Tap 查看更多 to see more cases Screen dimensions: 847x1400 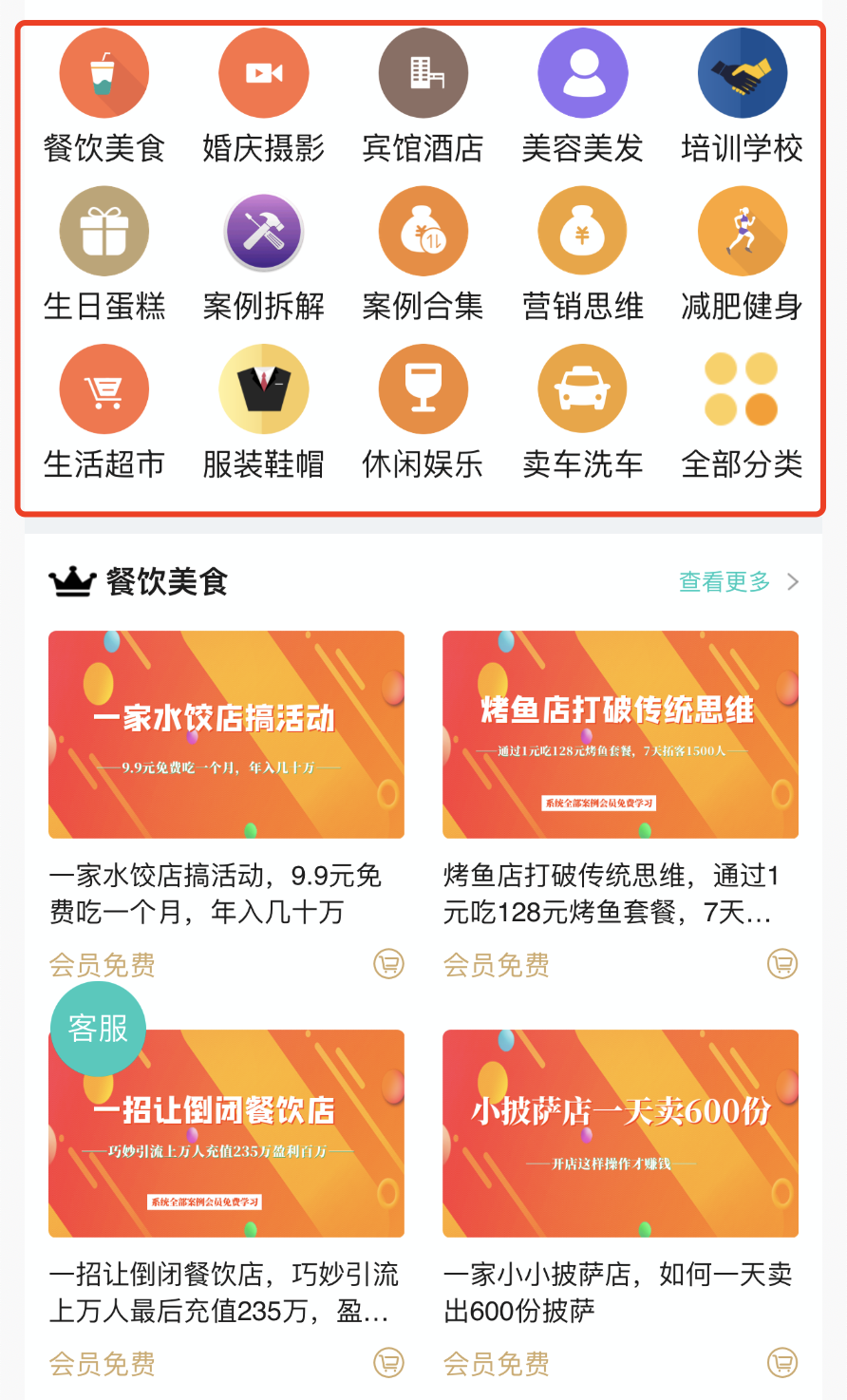pos(739,582)
